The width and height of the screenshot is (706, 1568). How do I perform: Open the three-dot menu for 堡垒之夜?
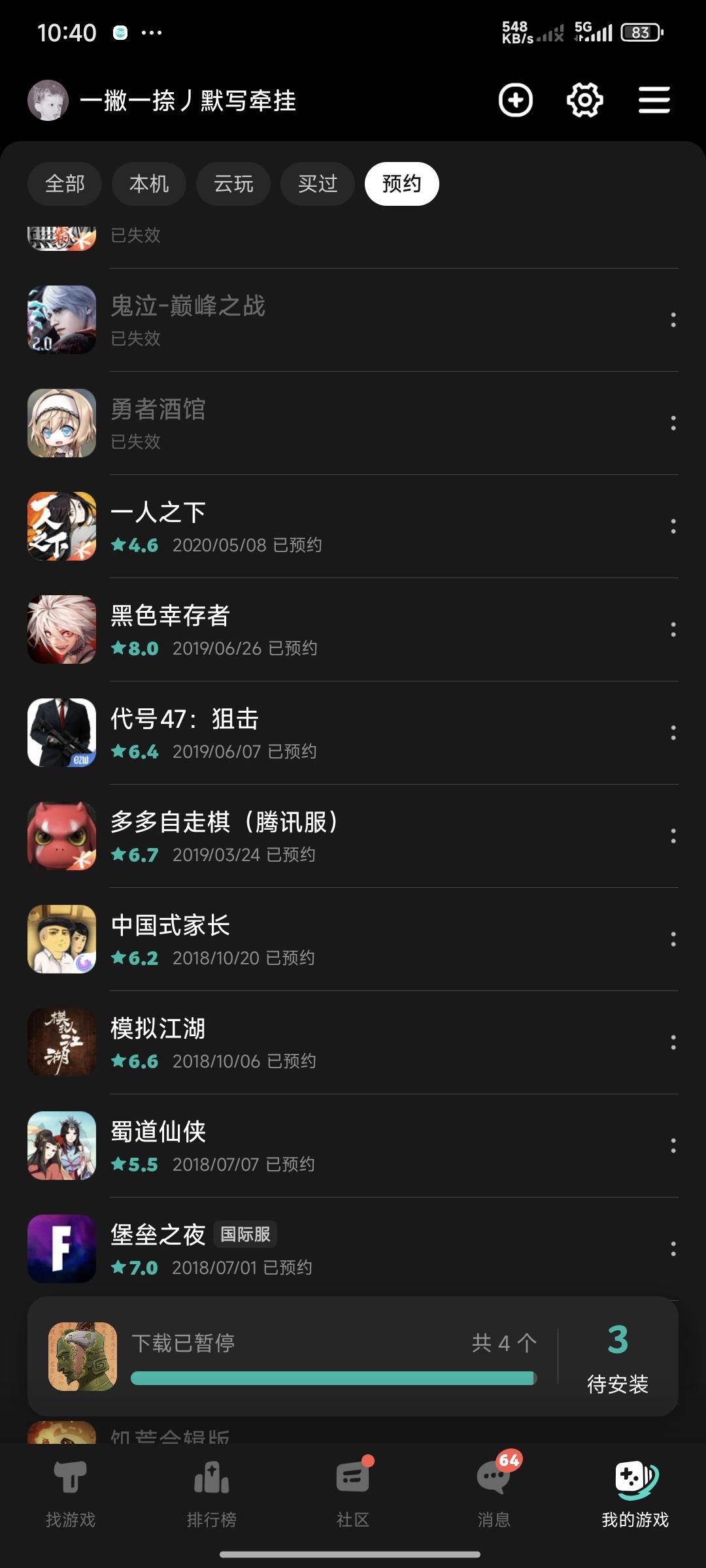[673, 1248]
